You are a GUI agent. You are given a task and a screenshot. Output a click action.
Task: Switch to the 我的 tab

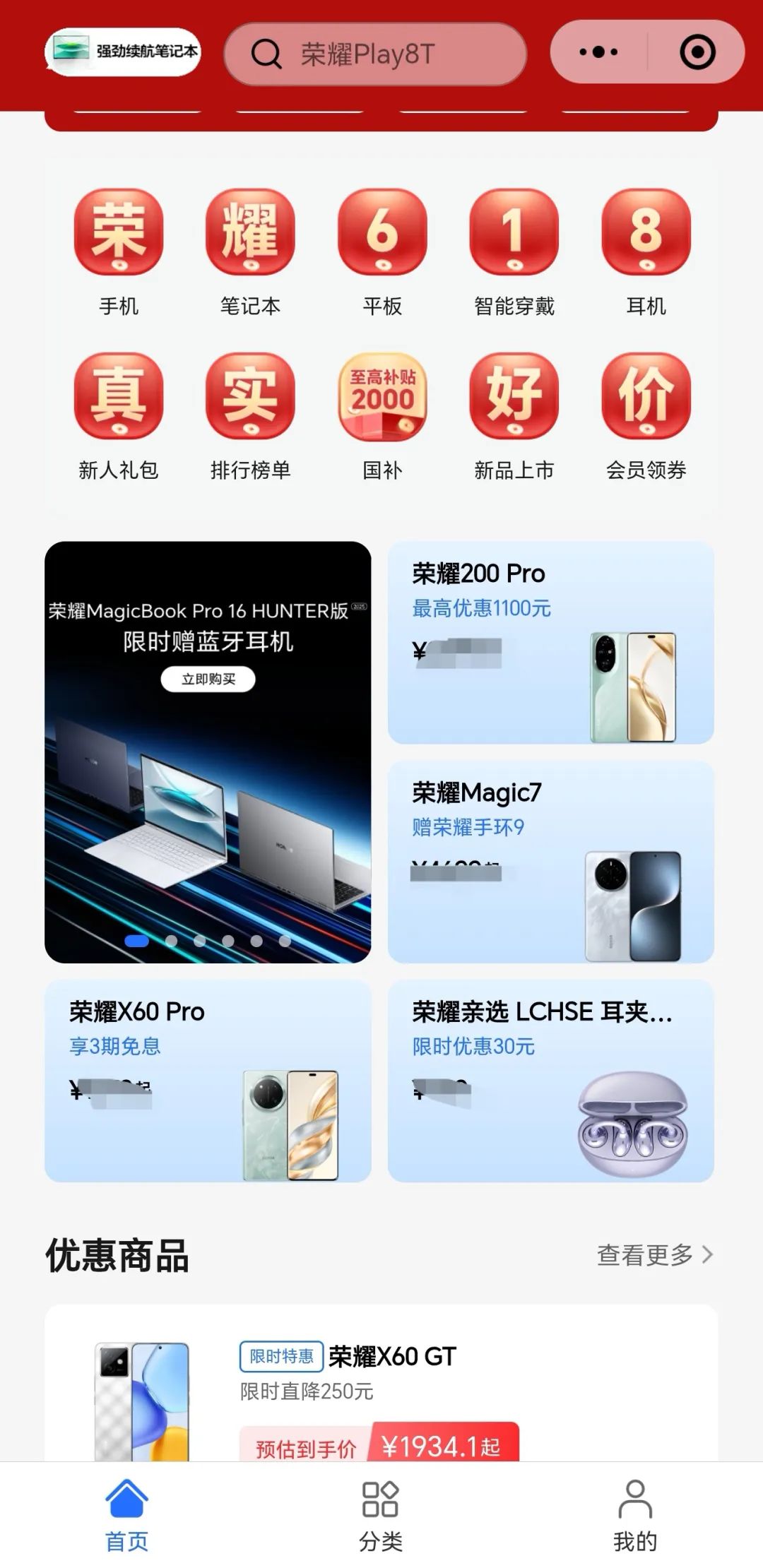(x=635, y=1513)
